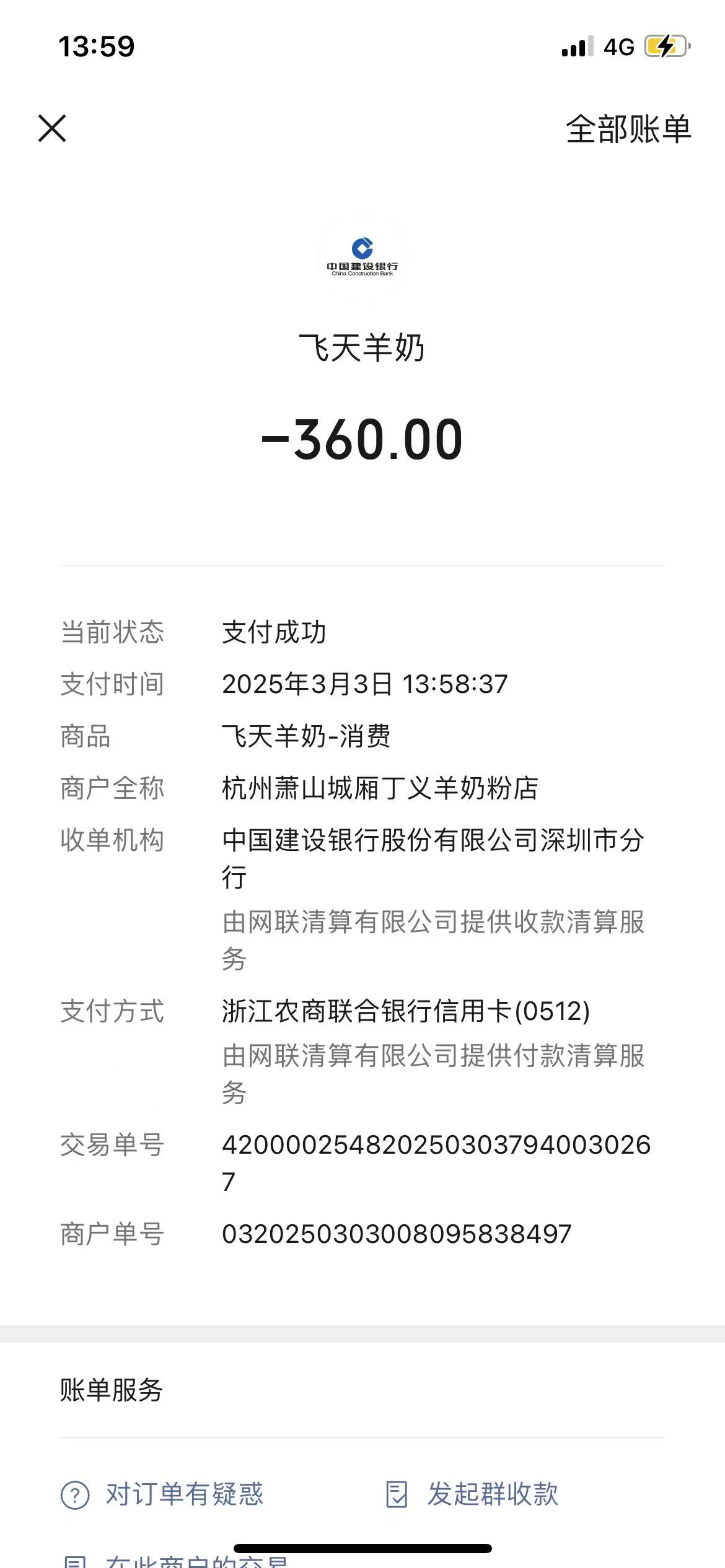Close the payment detail page

pyautogui.click(x=52, y=128)
